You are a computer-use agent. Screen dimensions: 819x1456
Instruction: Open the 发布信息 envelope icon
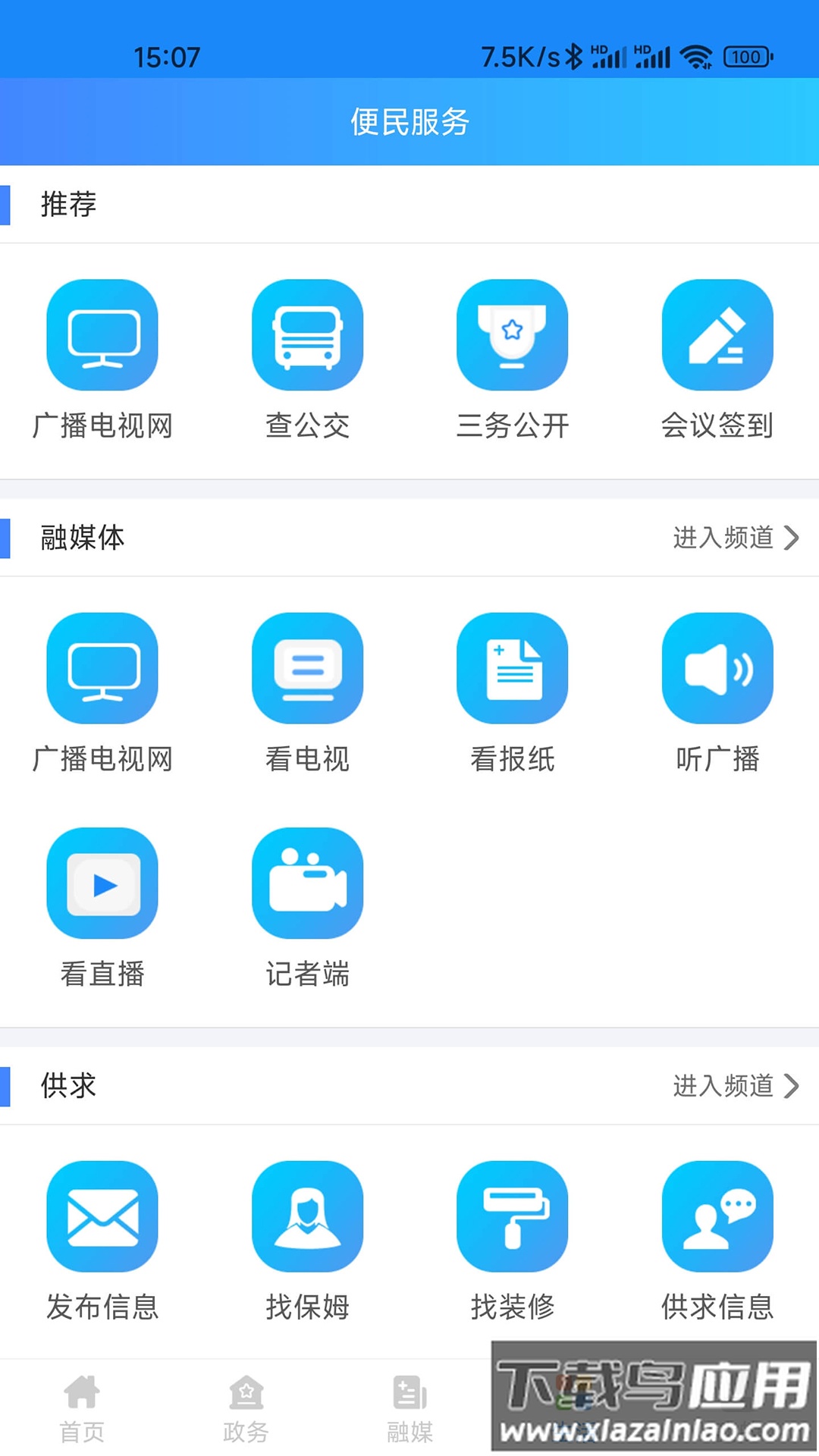click(x=102, y=1216)
